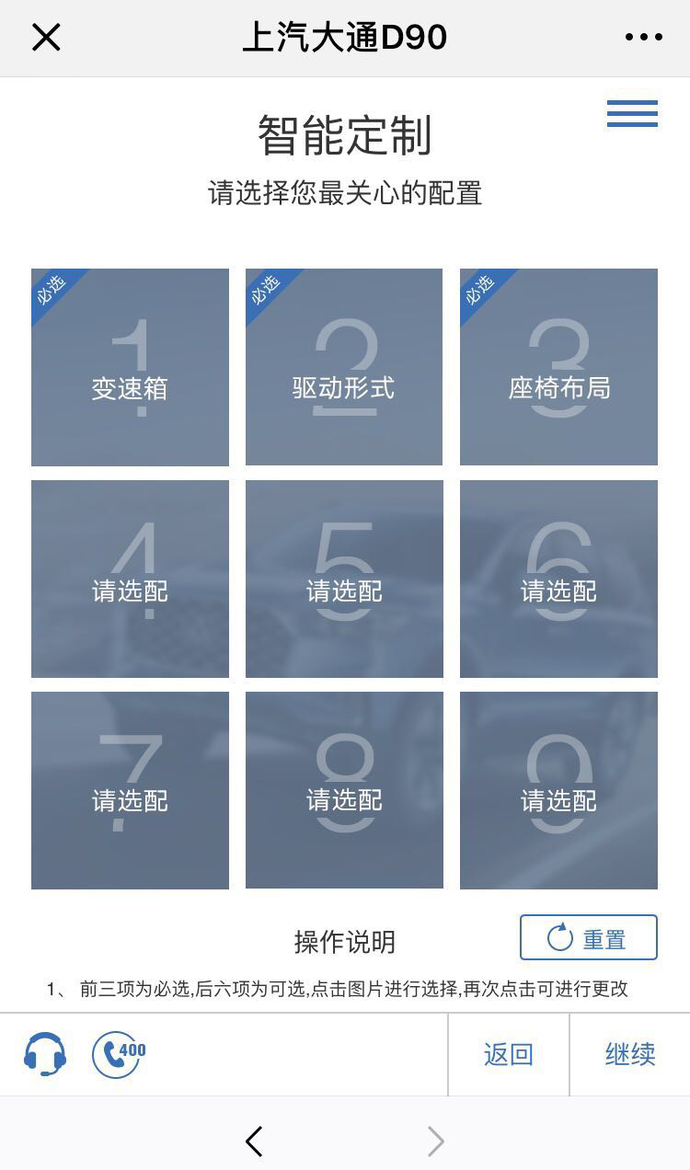Tap 继续 to continue
Screen dimensions: 690x1170
[x=630, y=1055]
